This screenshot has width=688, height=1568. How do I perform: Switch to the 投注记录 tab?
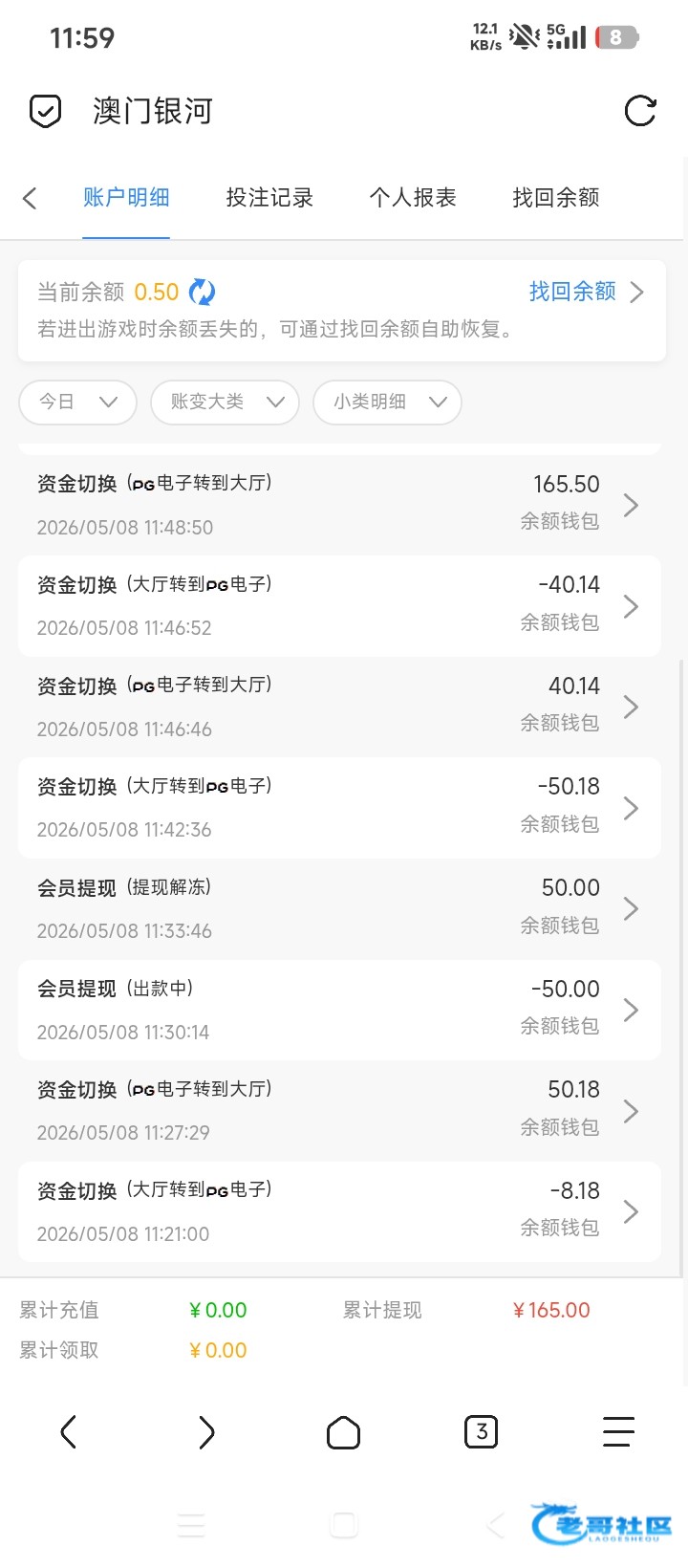(x=269, y=198)
